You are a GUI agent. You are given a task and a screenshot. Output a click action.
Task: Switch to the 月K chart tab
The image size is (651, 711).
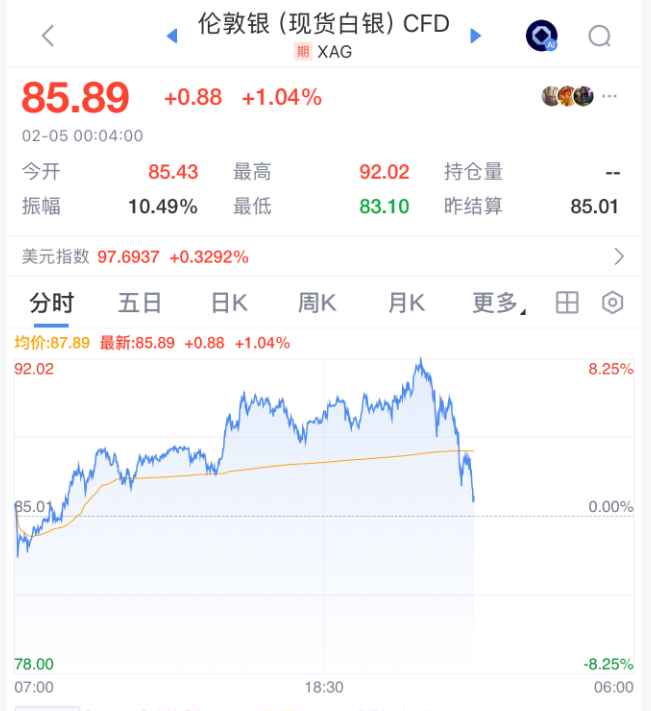pyautogui.click(x=406, y=303)
